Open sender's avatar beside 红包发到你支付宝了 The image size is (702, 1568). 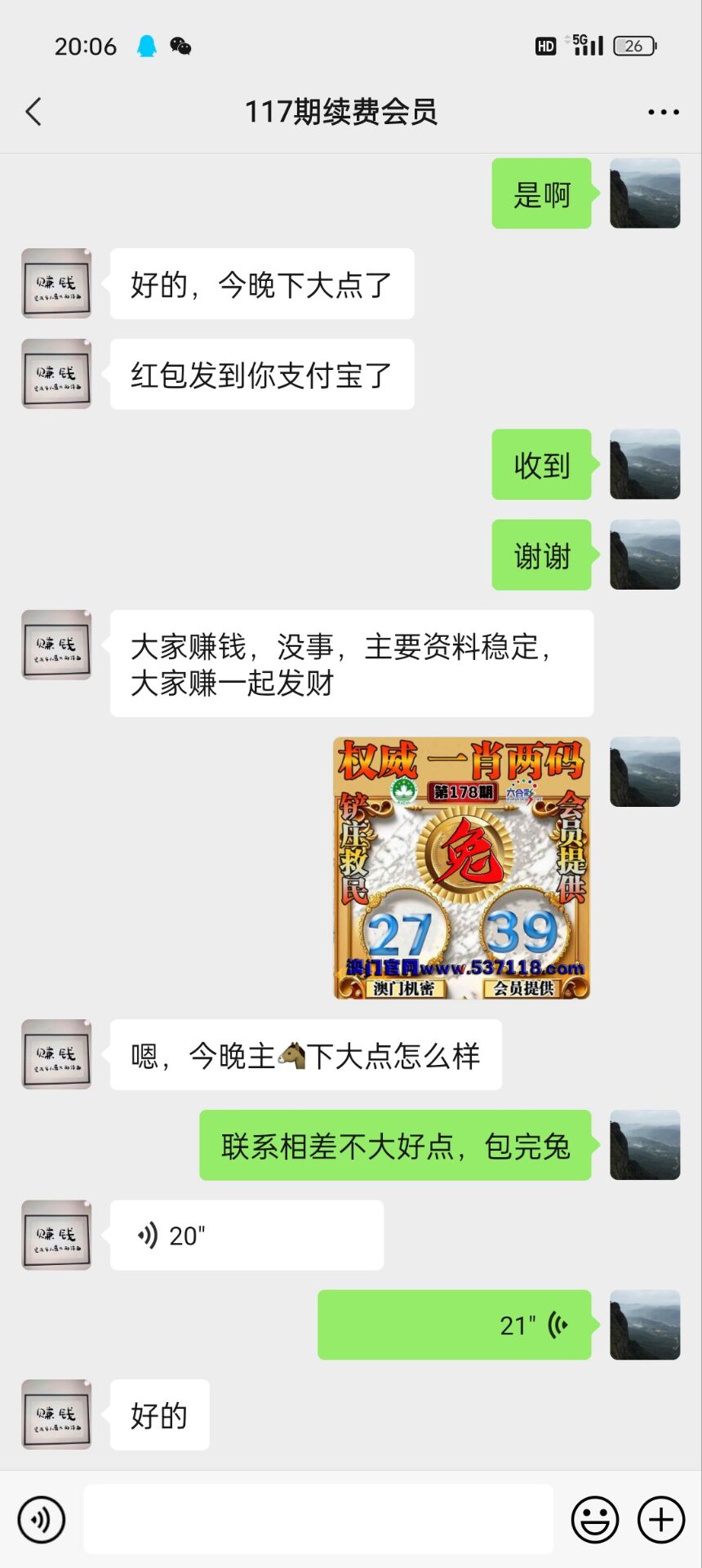coord(56,374)
